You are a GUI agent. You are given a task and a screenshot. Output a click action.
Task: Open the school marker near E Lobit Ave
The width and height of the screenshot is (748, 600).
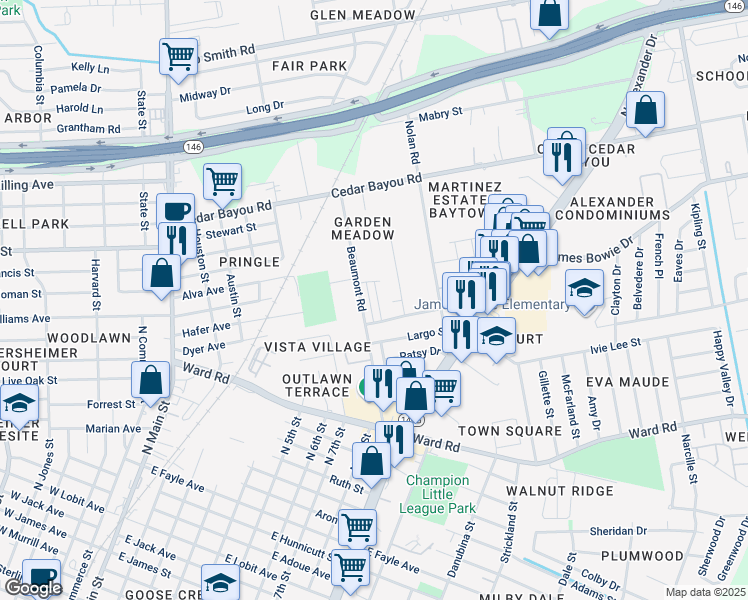point(221,582)
